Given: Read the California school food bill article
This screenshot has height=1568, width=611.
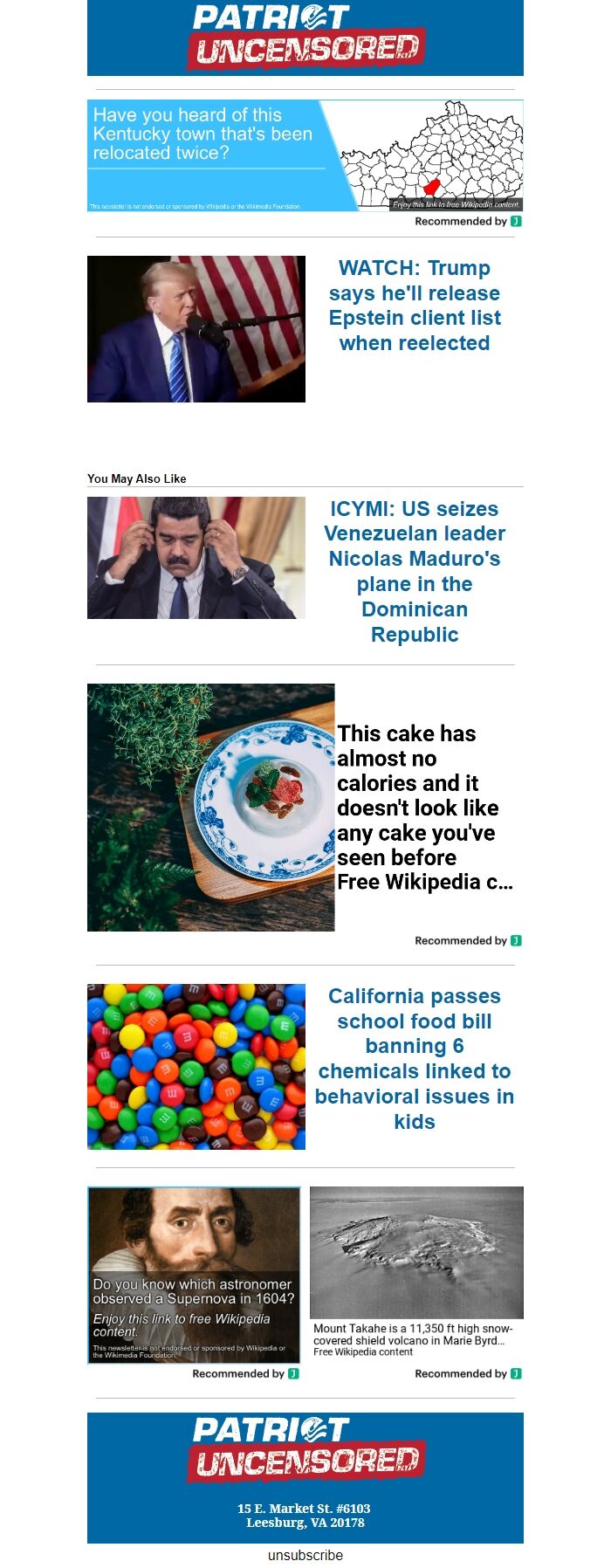Looking at the screenshot, I should point(415,1058).
